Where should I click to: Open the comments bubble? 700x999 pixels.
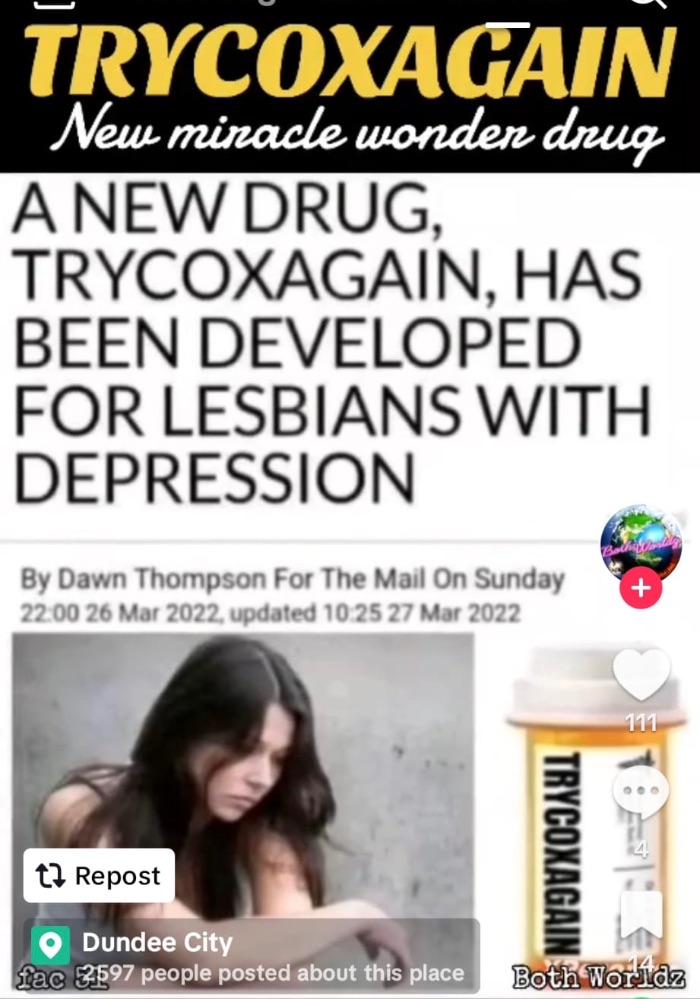point(640,794)
